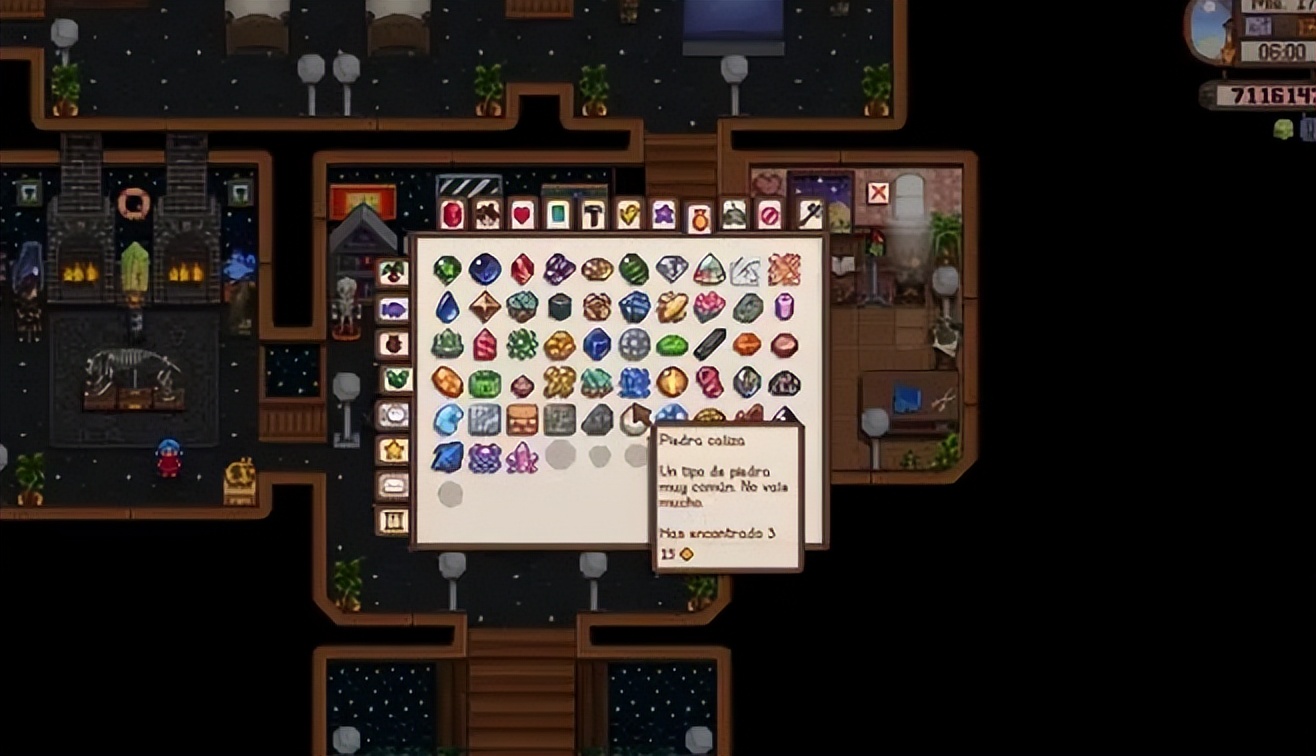Open the crafting hammer tab
The image size is (1316, 756).
click(593, 214)
